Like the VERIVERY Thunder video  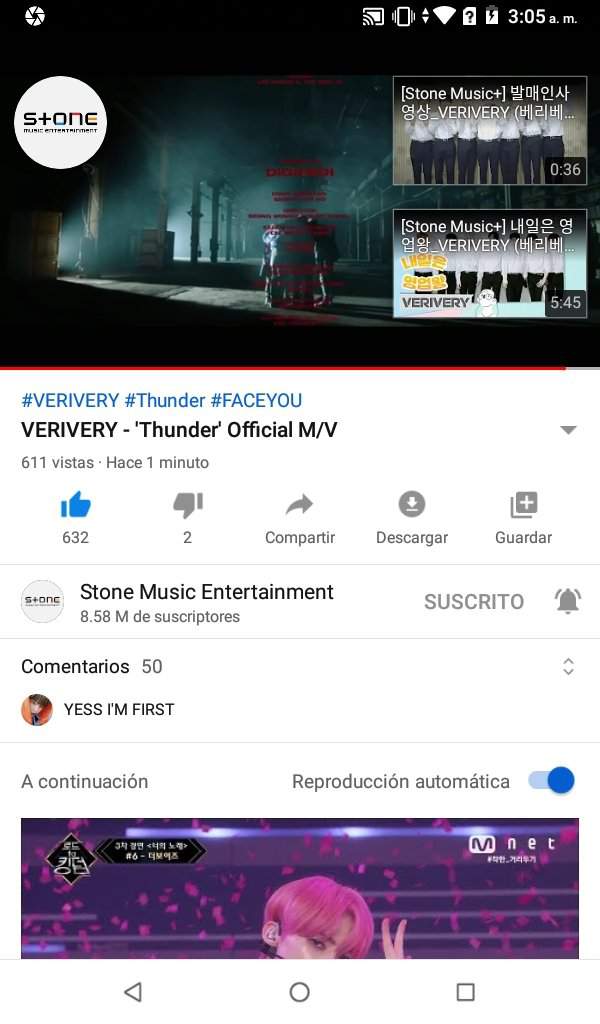coord(75,507)
